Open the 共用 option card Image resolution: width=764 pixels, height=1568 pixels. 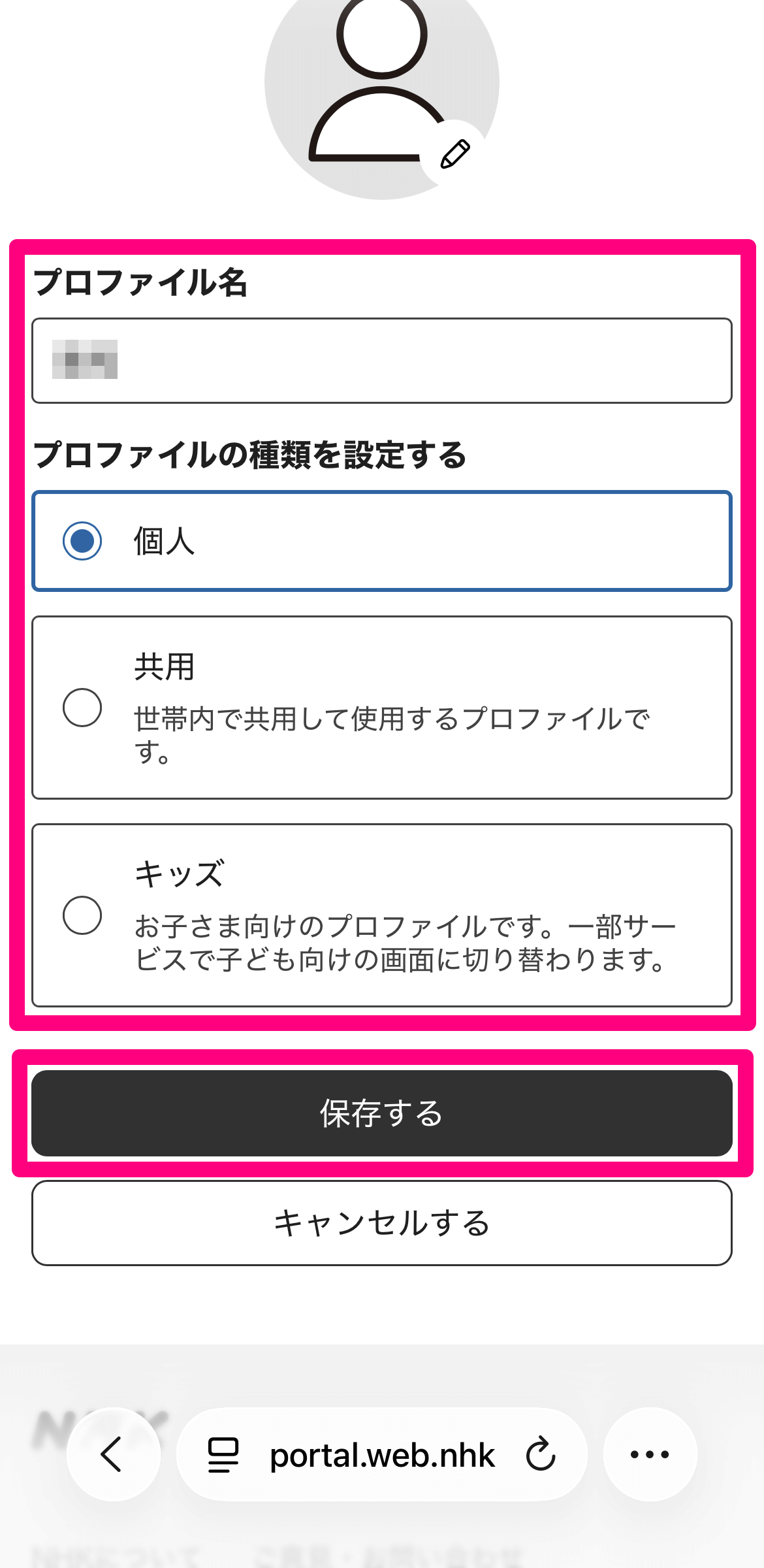click(382, 706)
